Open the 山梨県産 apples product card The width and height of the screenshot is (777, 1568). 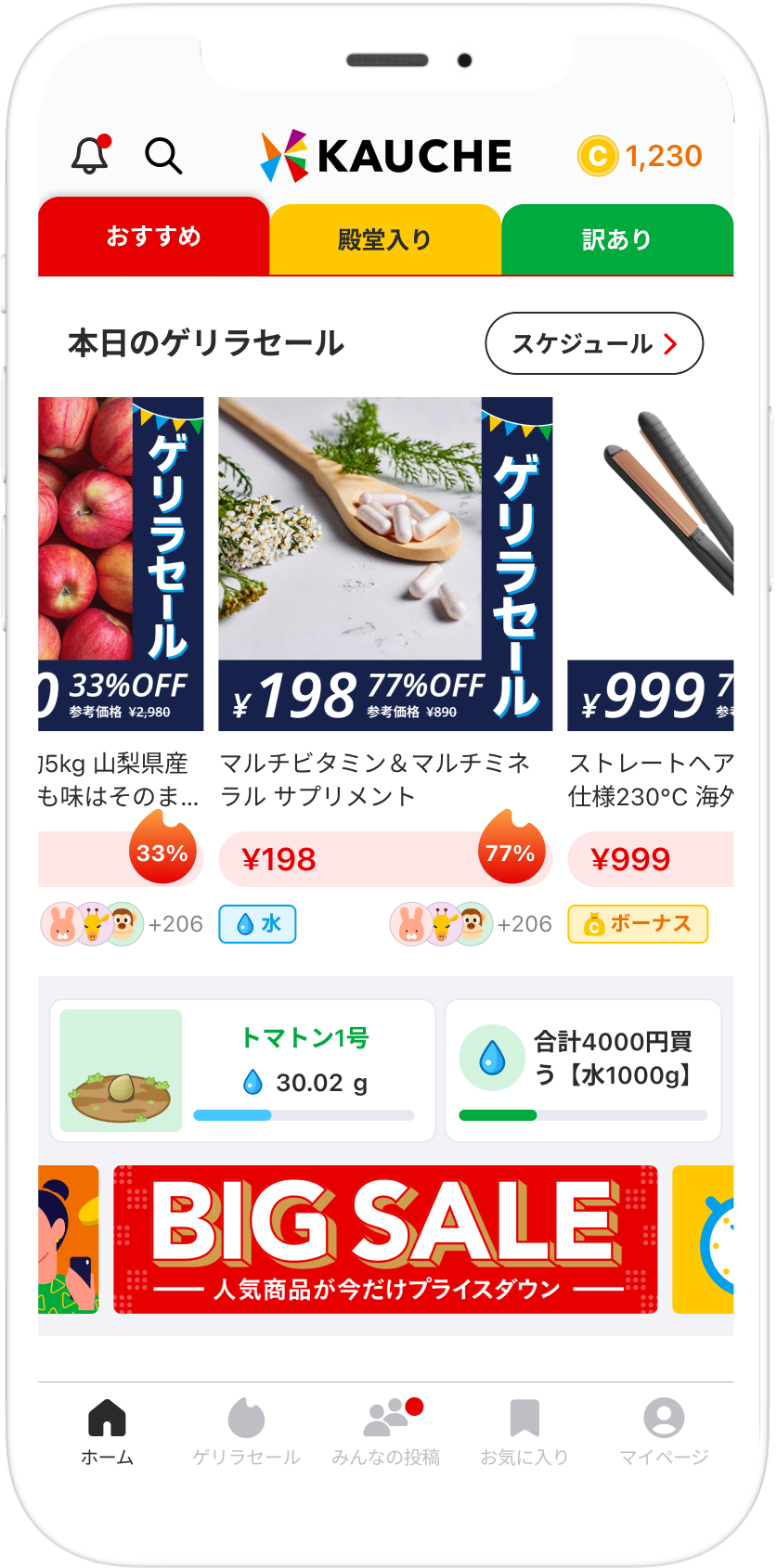click(x=121, y=670)
